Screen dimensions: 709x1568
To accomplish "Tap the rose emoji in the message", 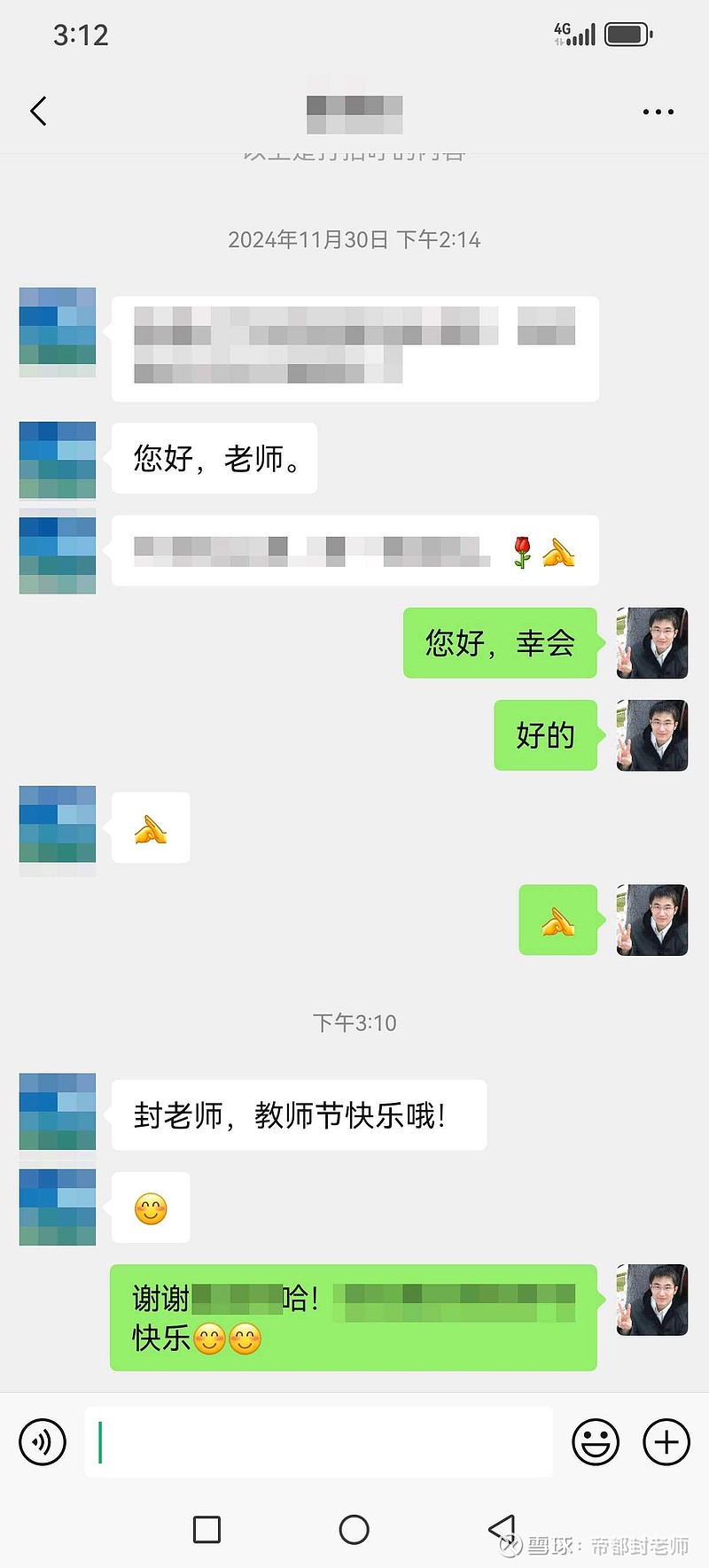I will point(524,551).
